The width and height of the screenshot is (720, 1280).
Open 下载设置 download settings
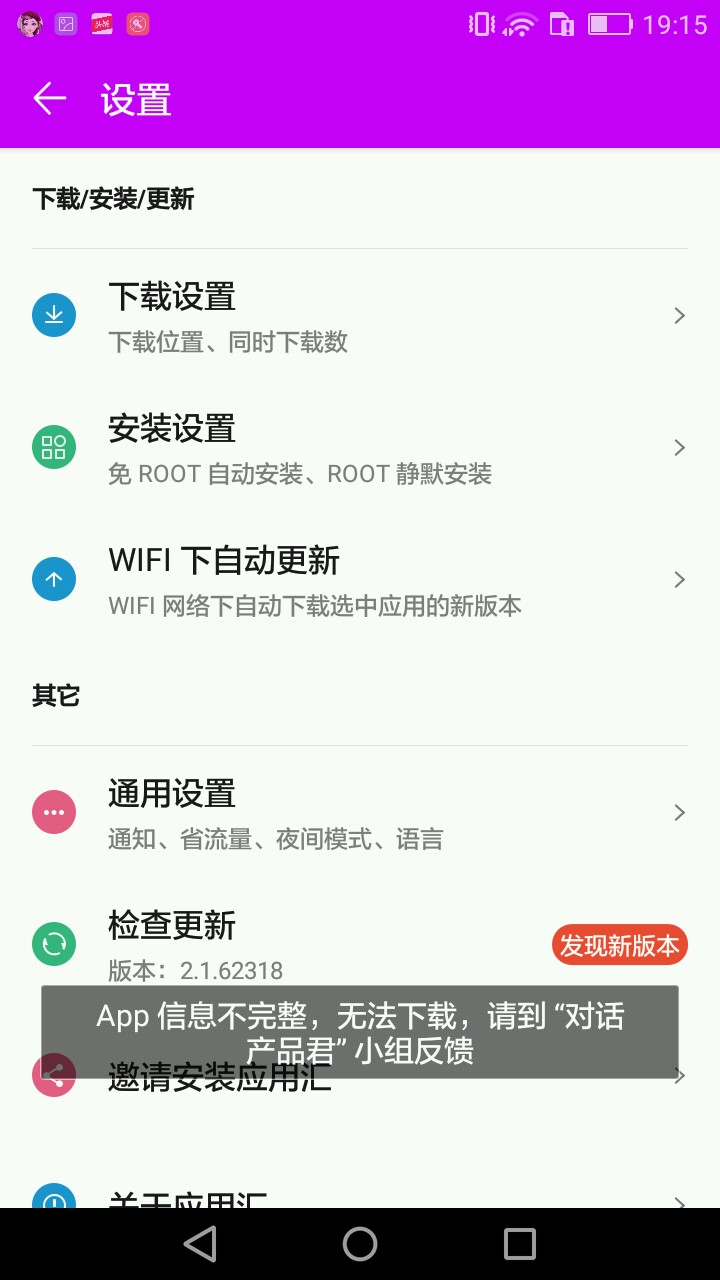pyautogui.click(x=360, y=316)
